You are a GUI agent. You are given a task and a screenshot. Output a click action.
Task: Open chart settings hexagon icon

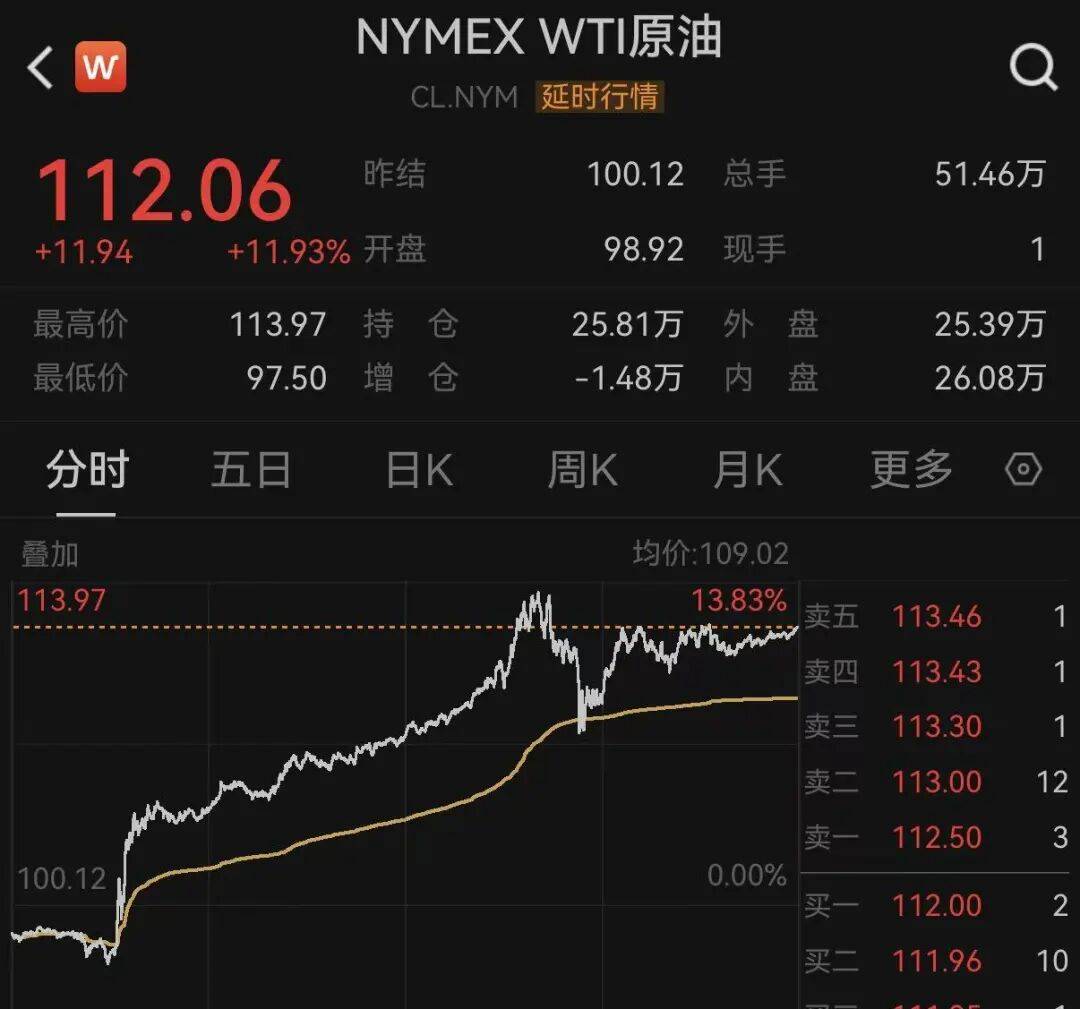[x=1023, y=469]
